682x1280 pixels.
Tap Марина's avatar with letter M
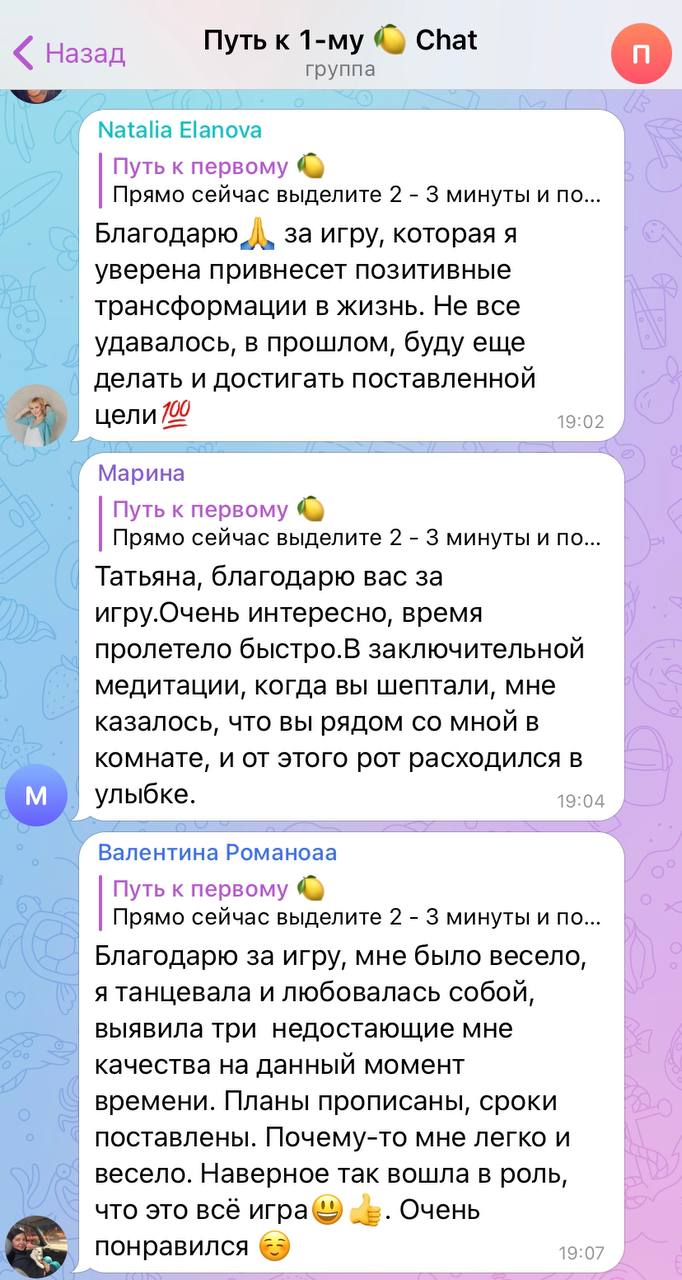point(36,796)
